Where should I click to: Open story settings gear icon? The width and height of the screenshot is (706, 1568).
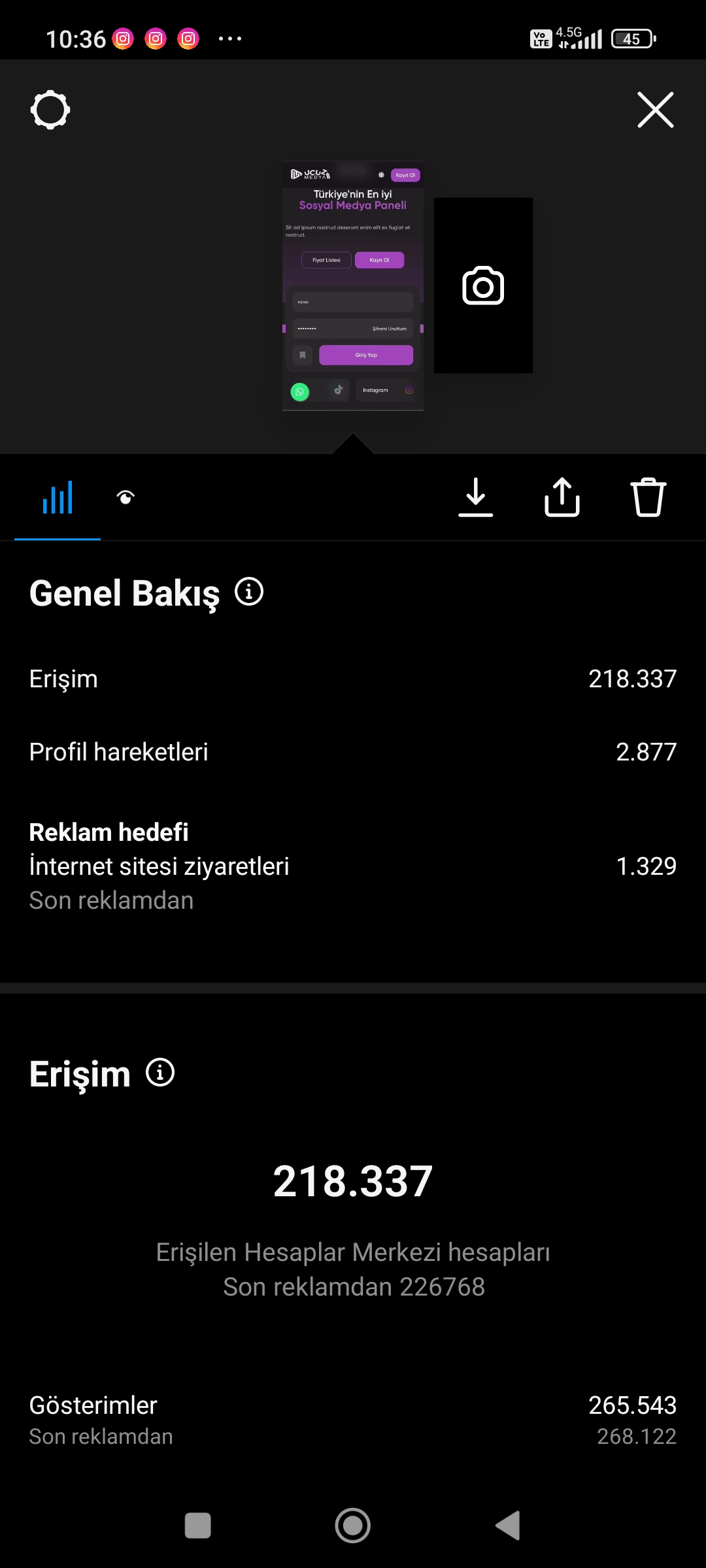50,110
